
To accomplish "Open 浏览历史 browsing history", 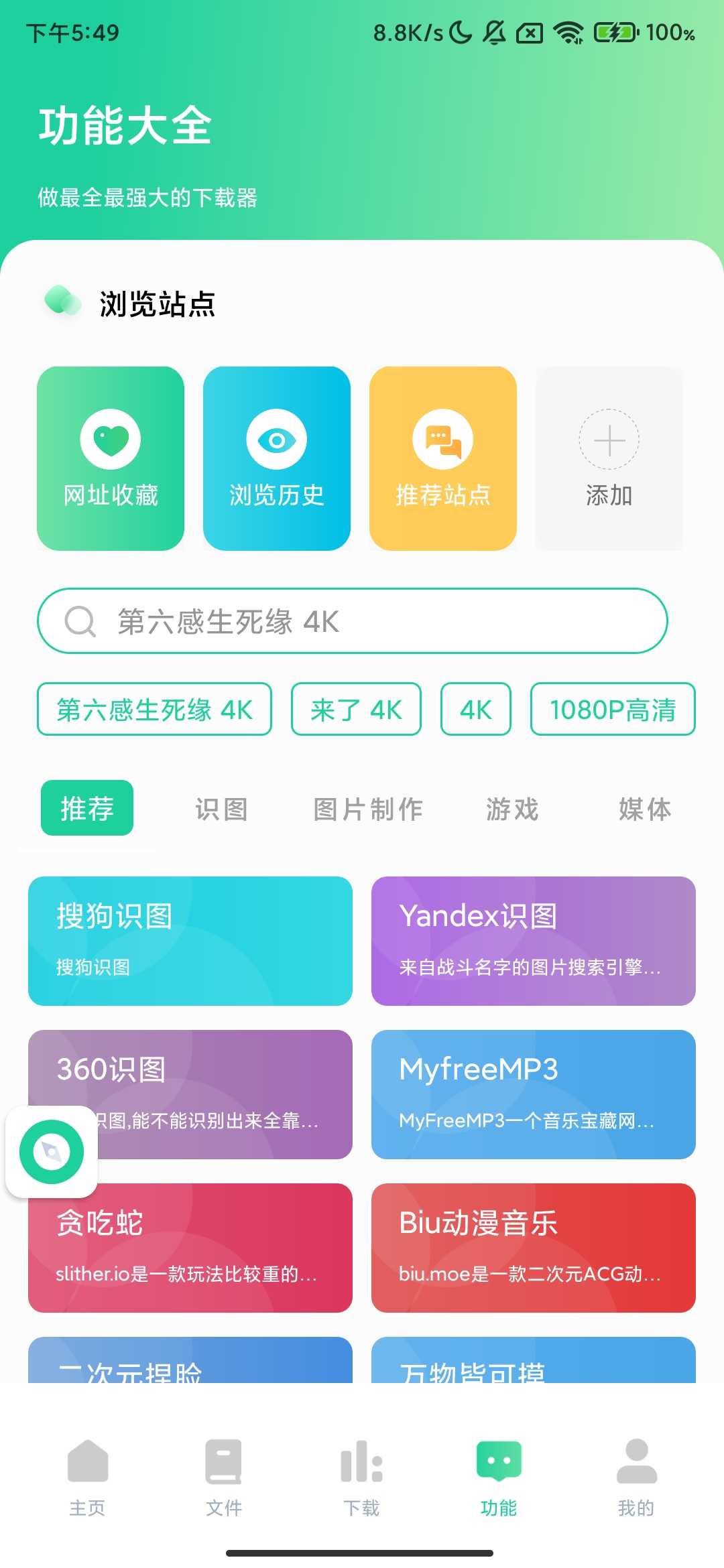I will coord(276,458).
